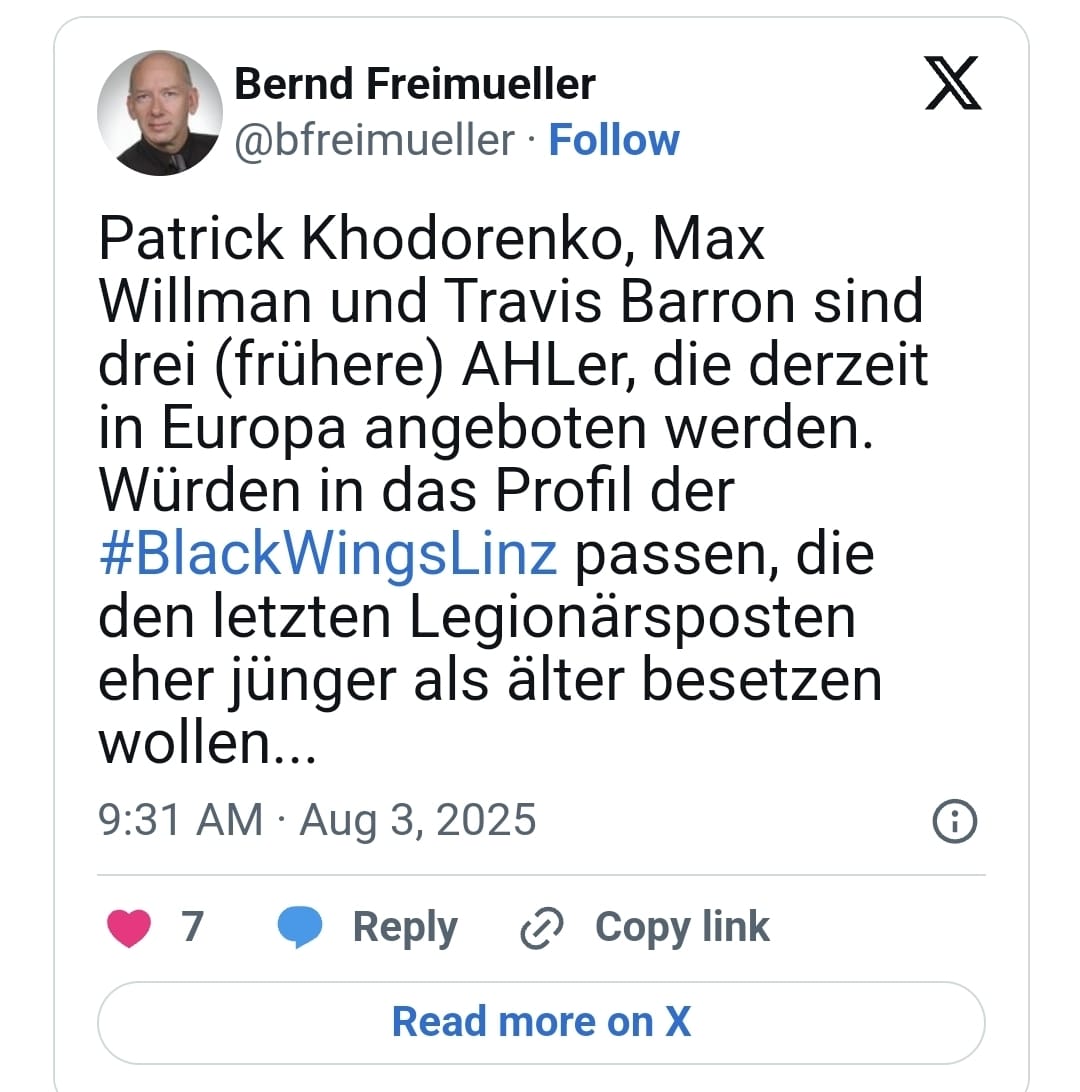Open the tweet timestamp Aug 3, 2025
Image resolution: width=1080 pixels, height=1092 pixels.
tap(318, 821)
